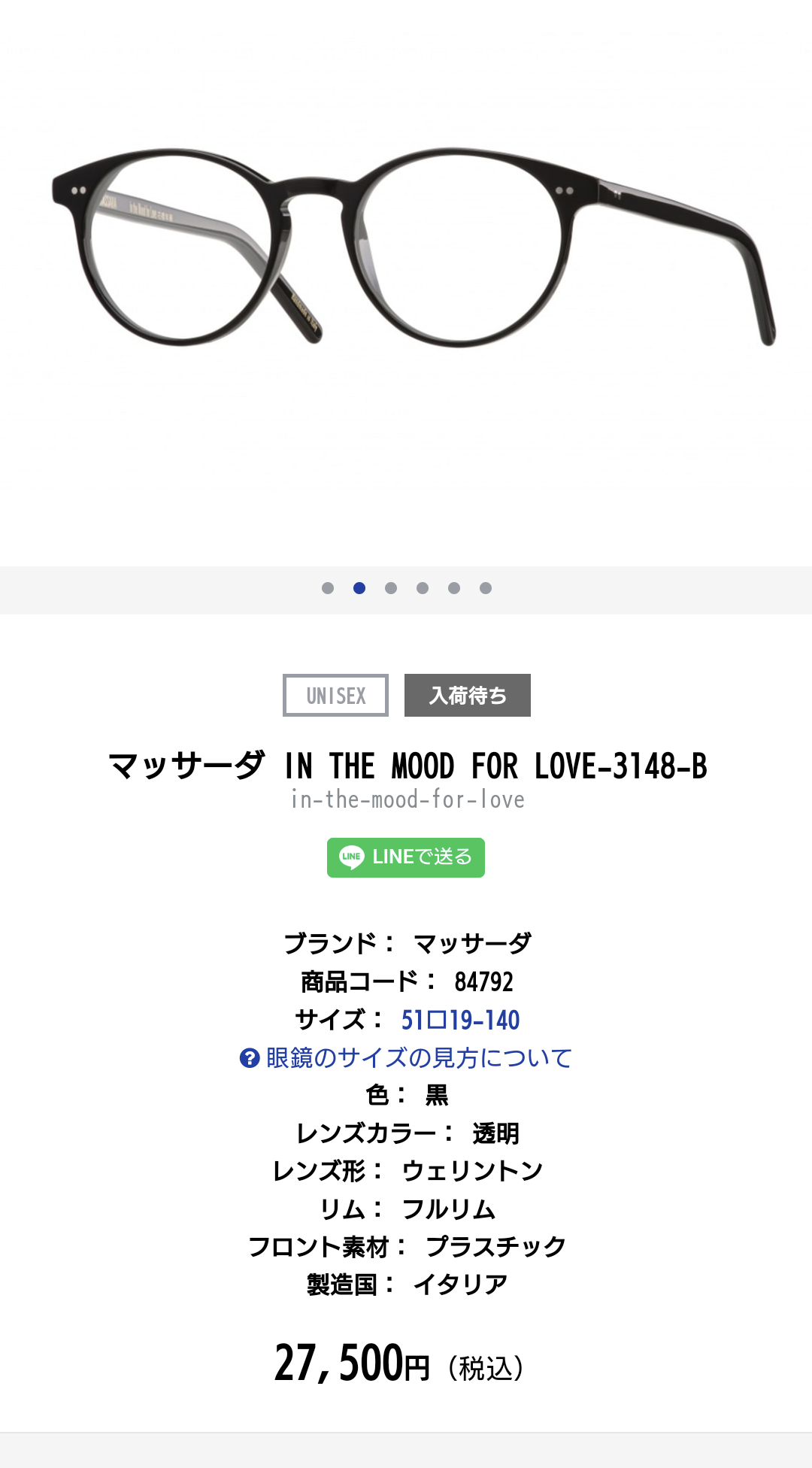
Task: Jump to last image dot
Action: point(486,588)
